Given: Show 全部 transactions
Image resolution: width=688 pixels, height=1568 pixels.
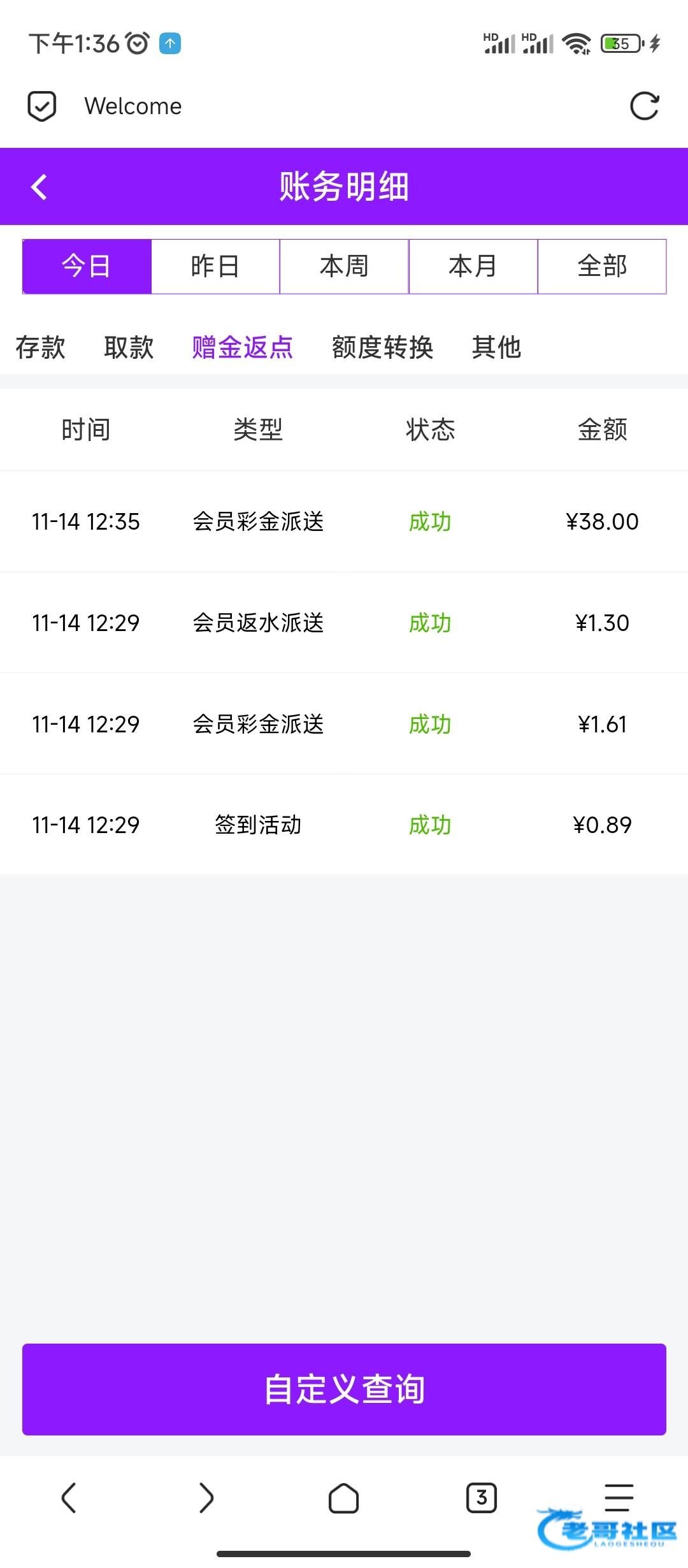Looking at the screenshot, I should [602, 266].
